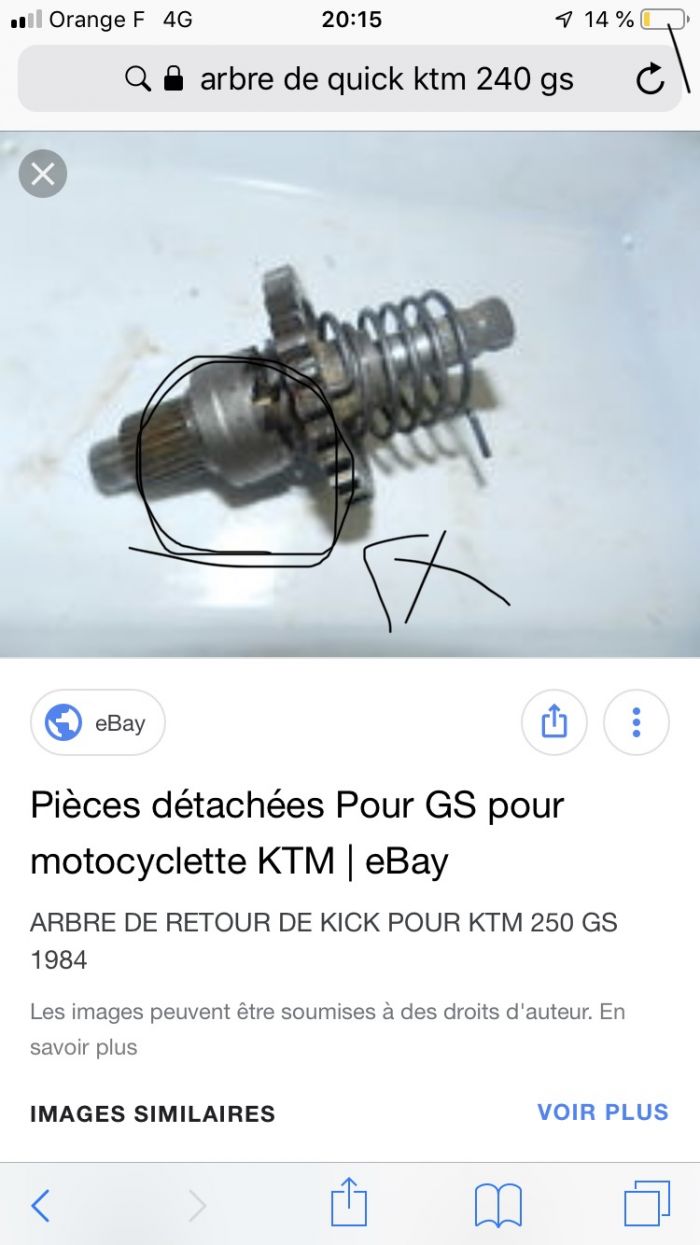This screenshot has height=1245, width=700.
Task: Tap the 'En savoir plus' link
Action: pos(83,1047)
